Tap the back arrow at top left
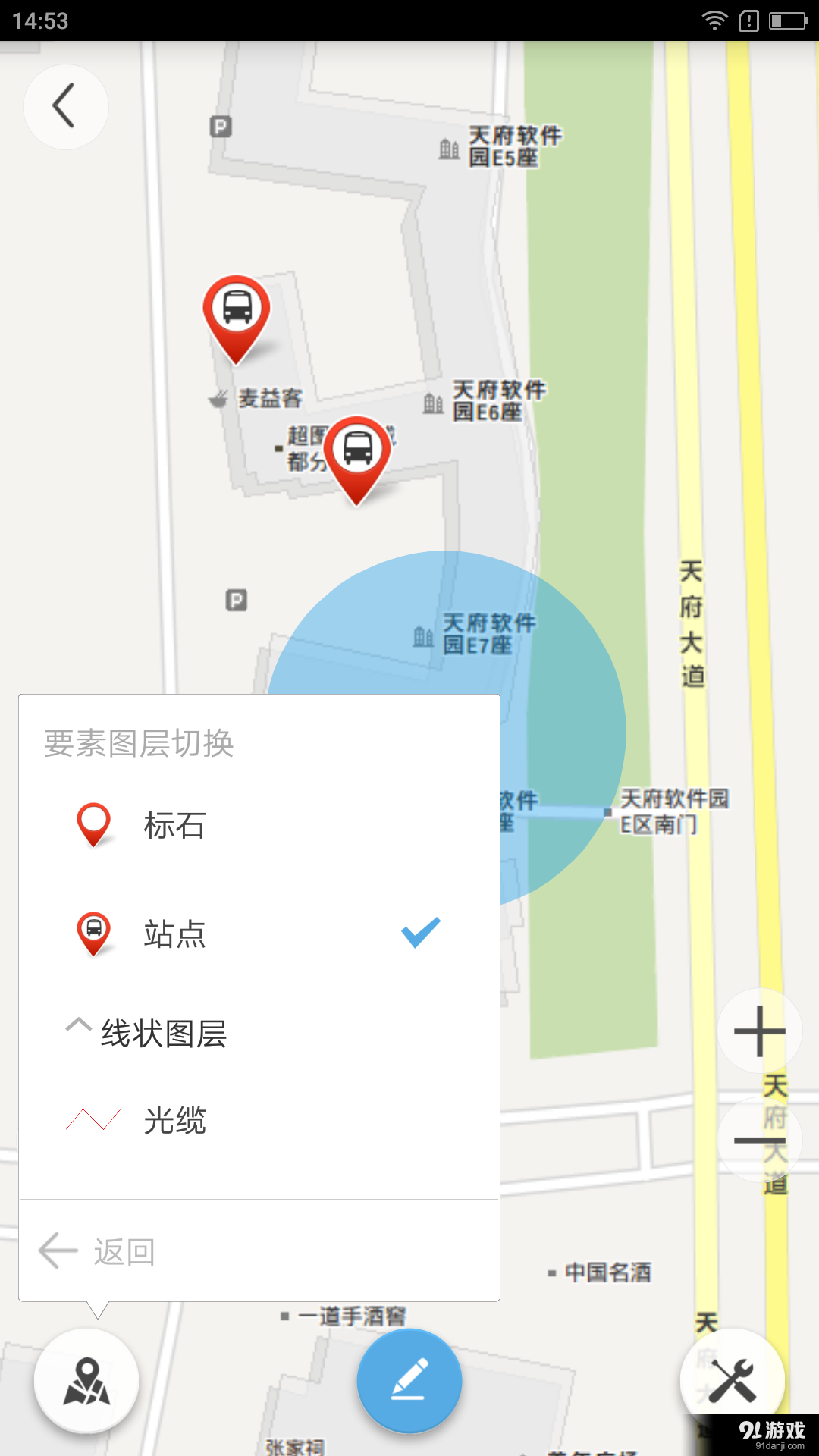The width and height of the screenshot is (819, 1456). (65, 106)
